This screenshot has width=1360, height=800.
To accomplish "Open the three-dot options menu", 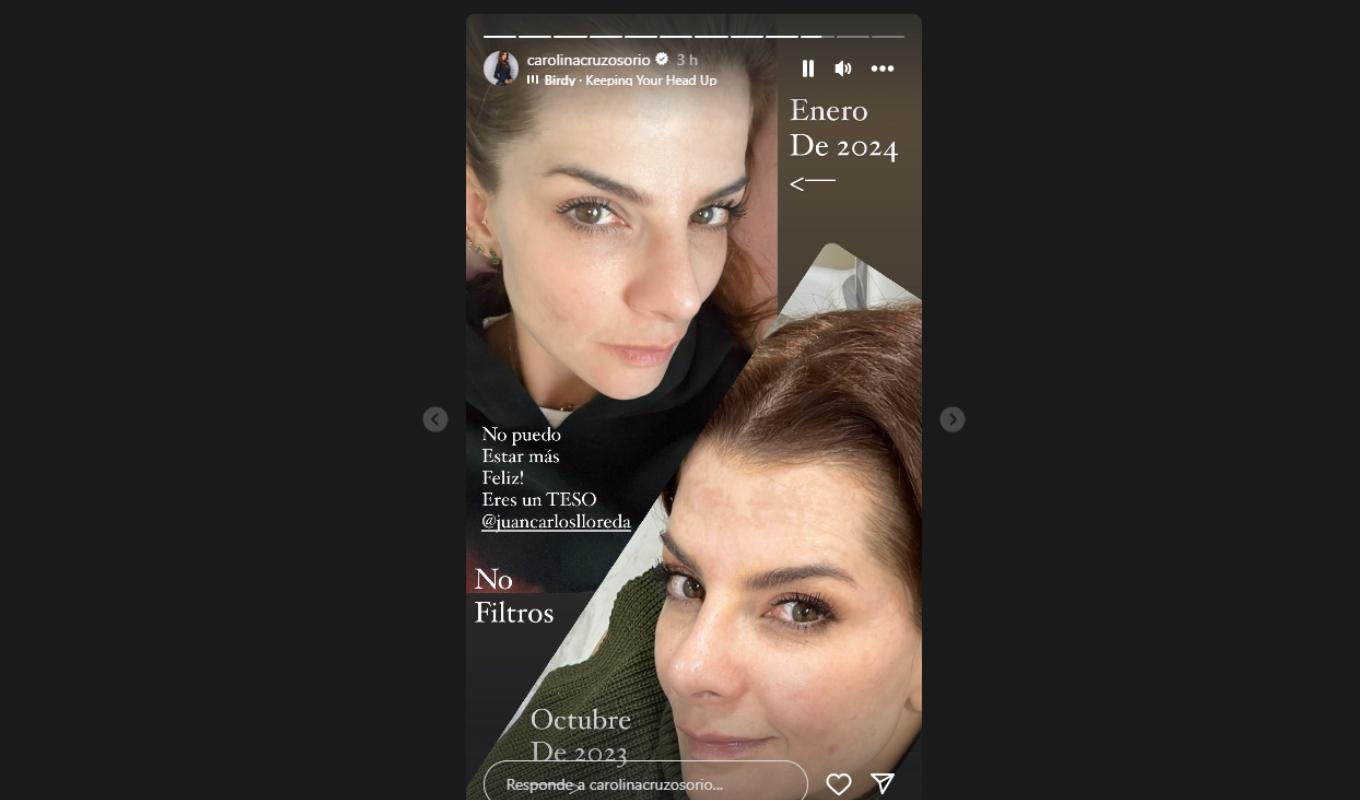I will click(882, 68).
